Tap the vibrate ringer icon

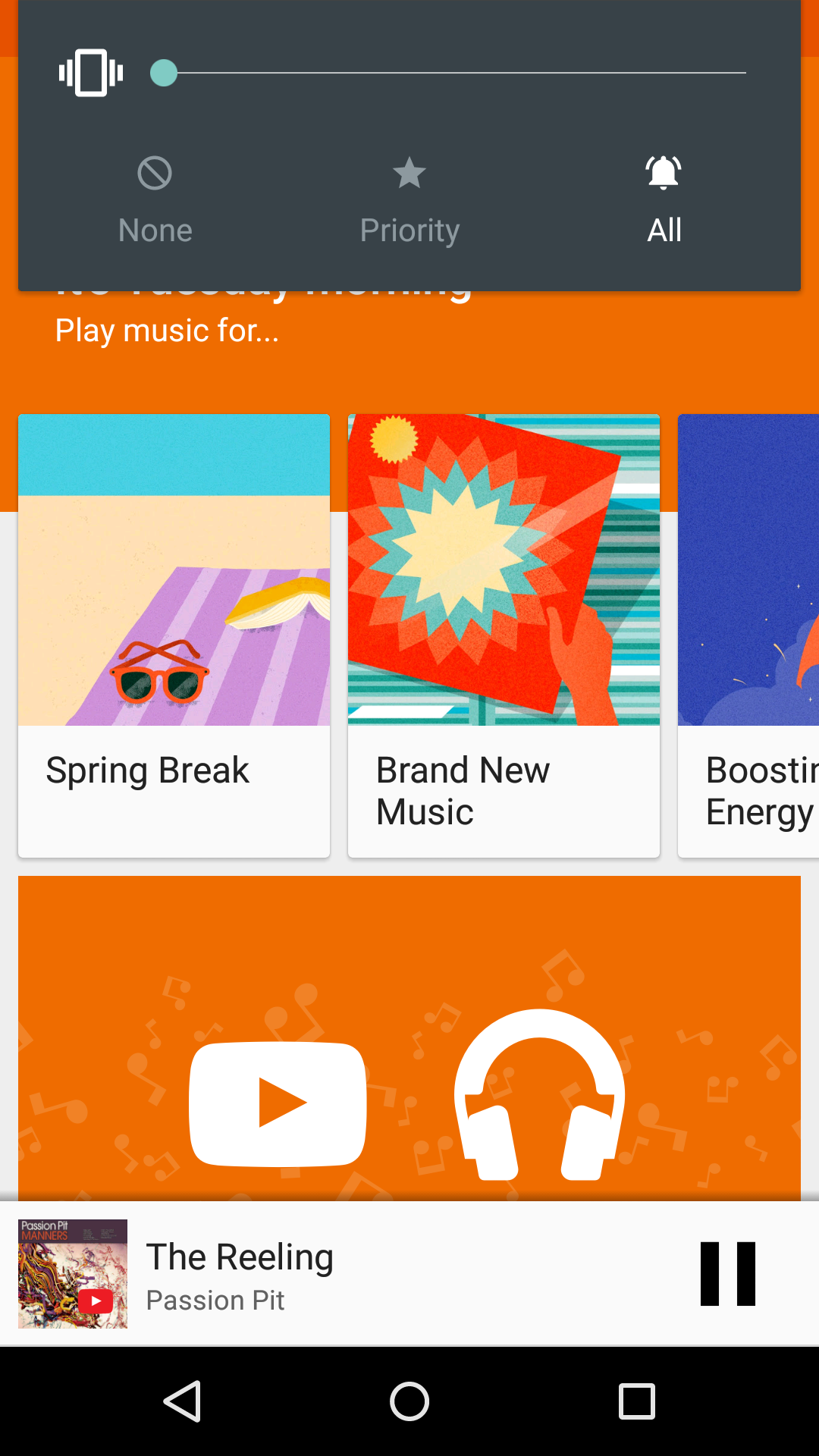pos(91,73)
